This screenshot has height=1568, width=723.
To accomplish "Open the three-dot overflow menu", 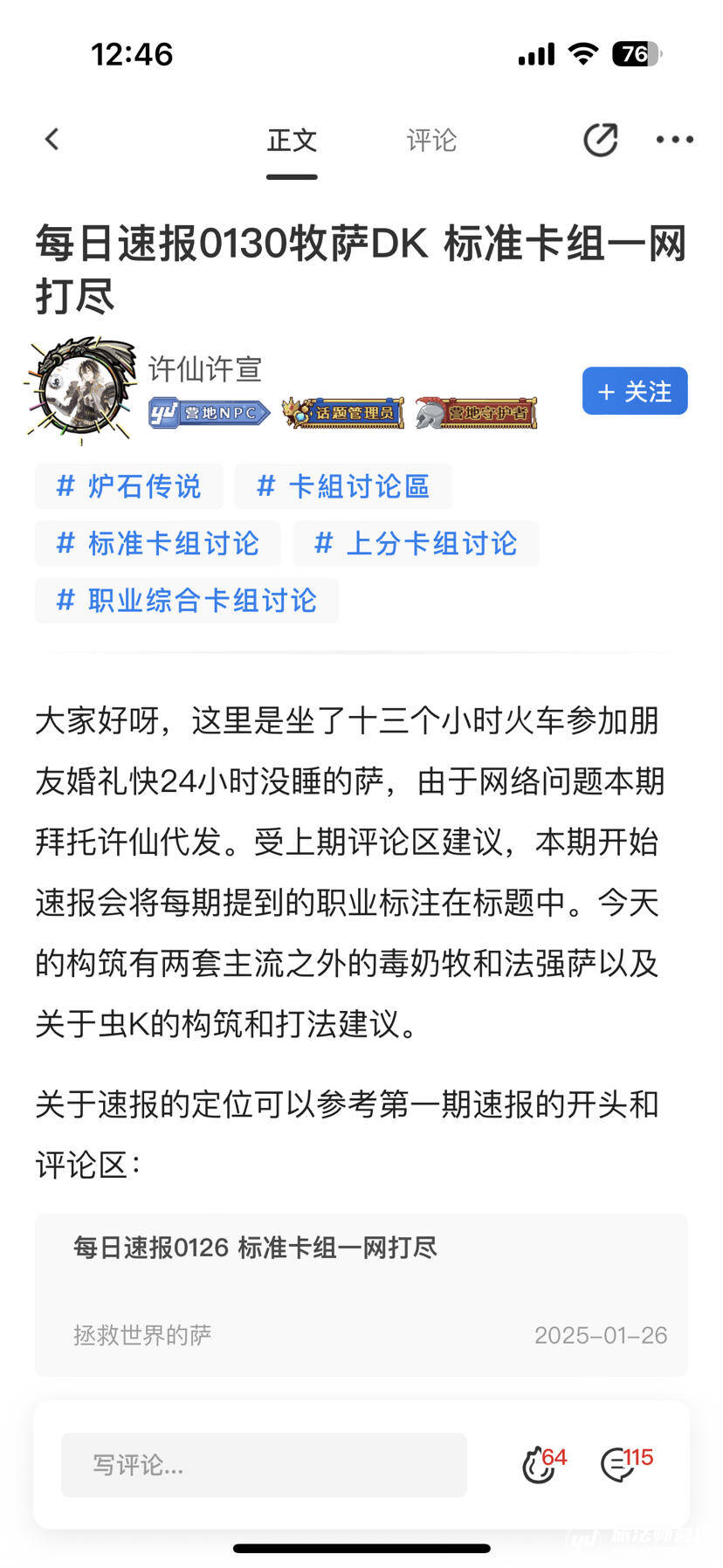I will pyautogui.click(x=675, y=140).
